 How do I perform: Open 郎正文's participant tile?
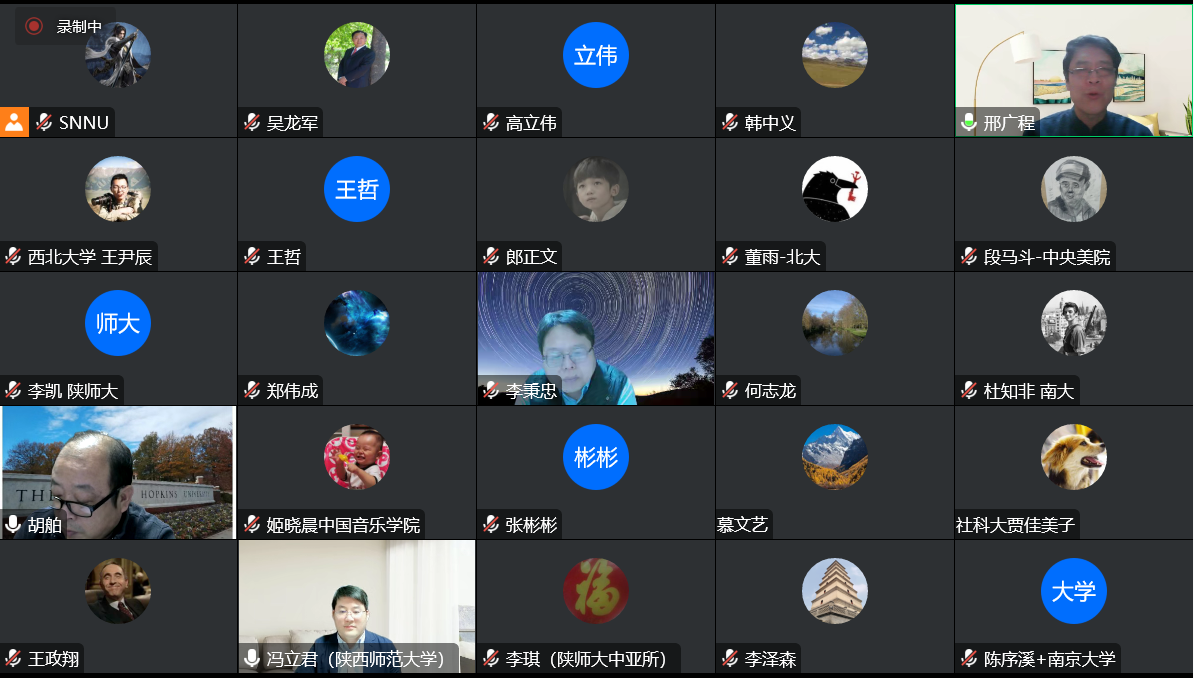pos(596,204)
